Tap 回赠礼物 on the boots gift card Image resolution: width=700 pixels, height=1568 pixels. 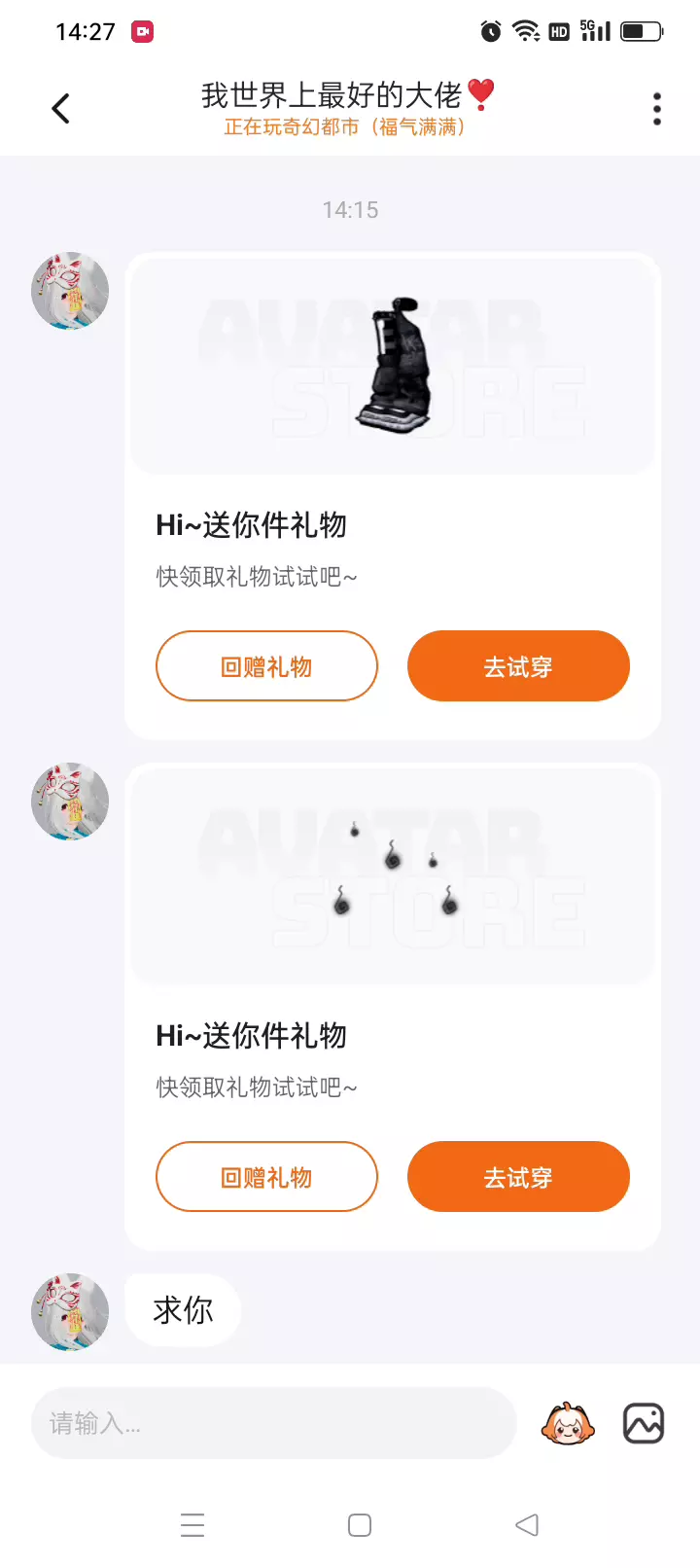[266, 666]
